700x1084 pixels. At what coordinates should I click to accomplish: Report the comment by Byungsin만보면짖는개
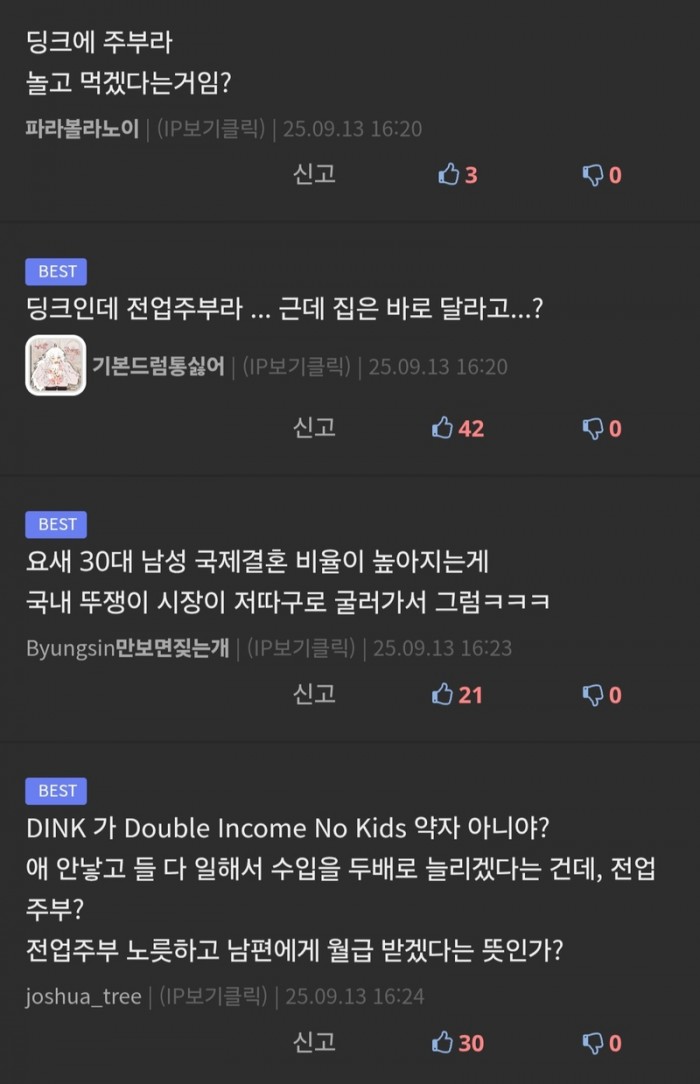pos(314,693)
